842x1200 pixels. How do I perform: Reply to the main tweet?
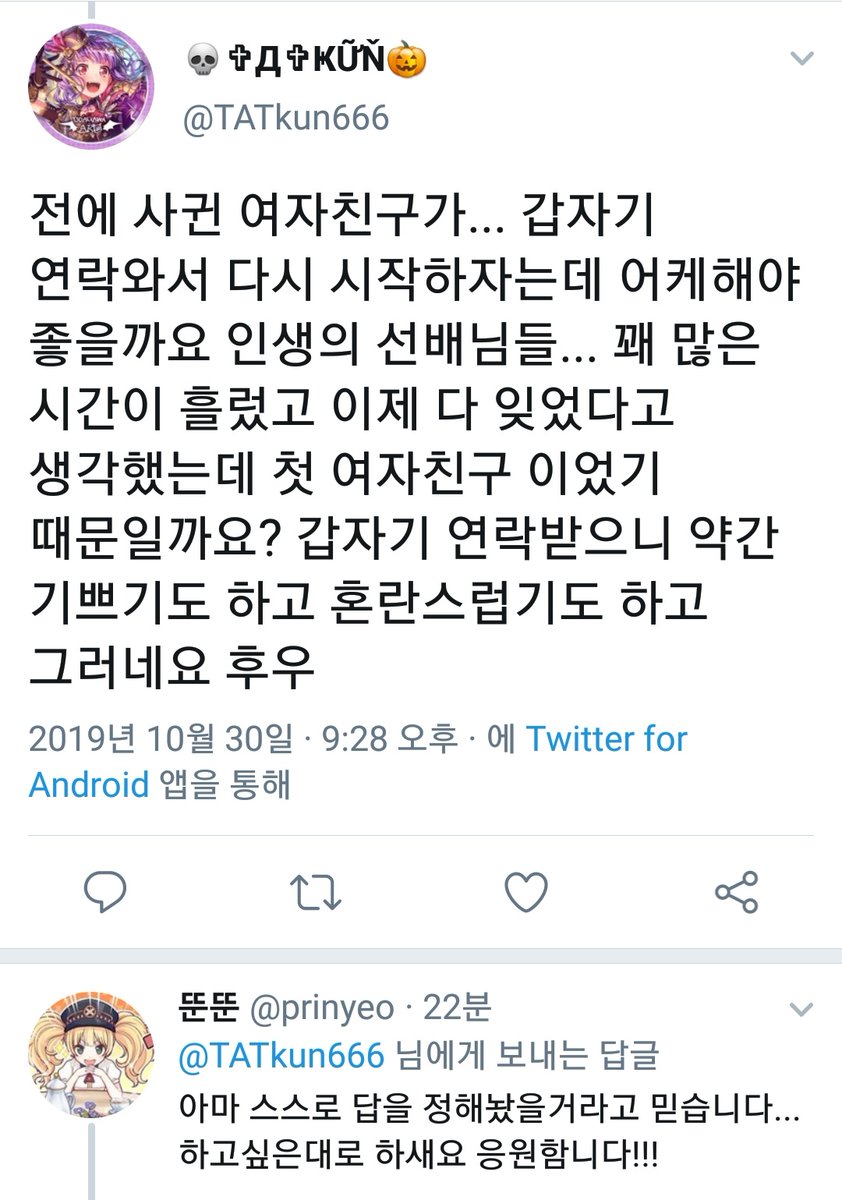103,888
